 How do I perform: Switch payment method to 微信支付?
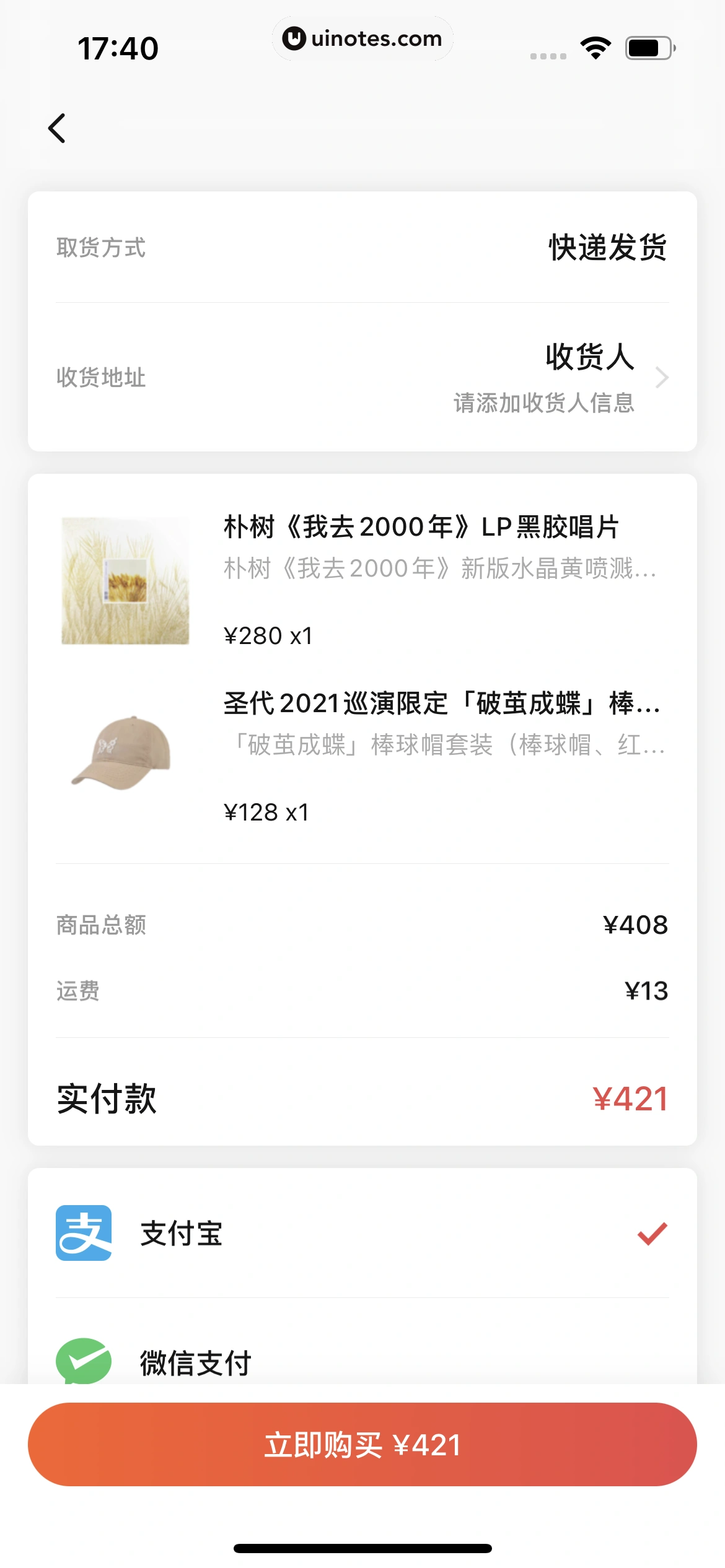click(x=195, y=1360)
